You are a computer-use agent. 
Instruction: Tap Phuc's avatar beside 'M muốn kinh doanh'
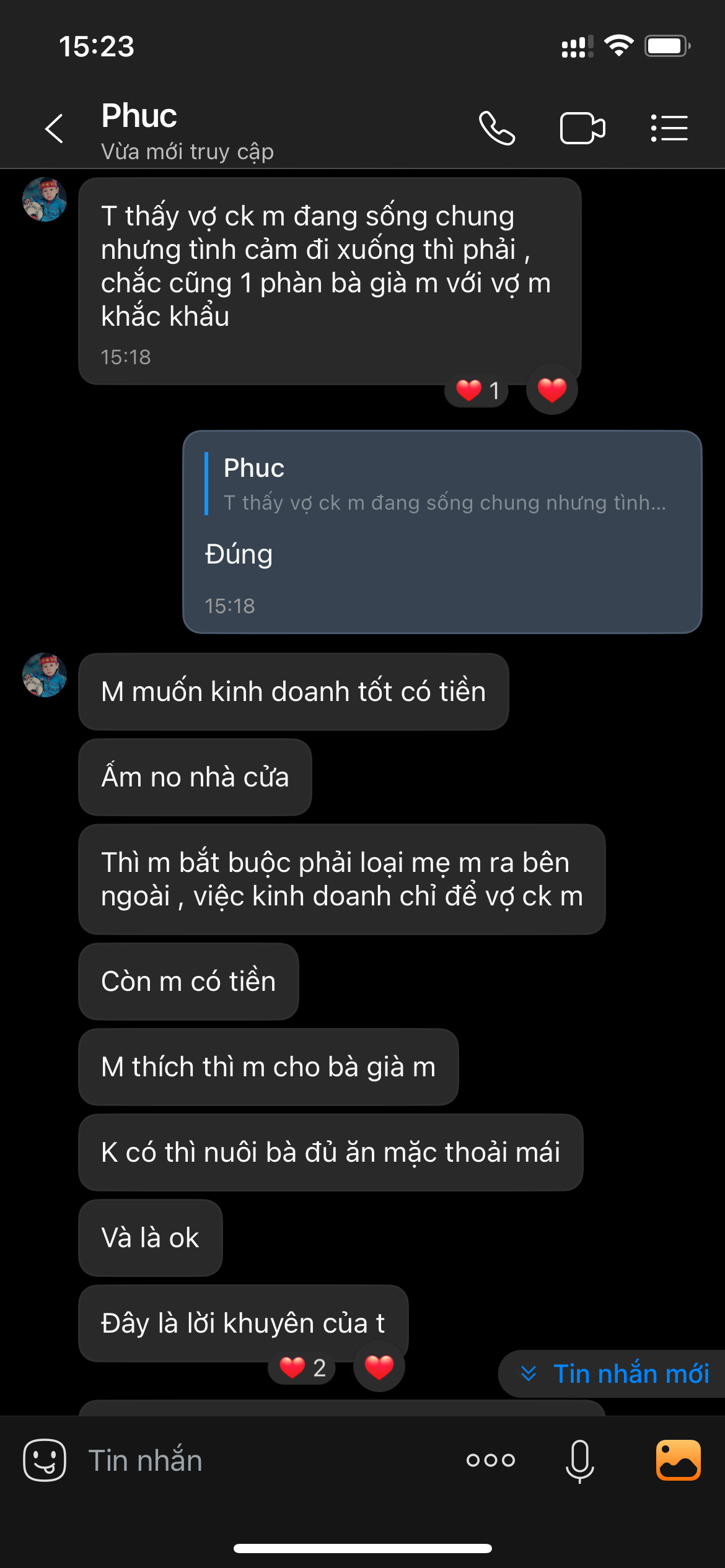(x=45, y=675)
